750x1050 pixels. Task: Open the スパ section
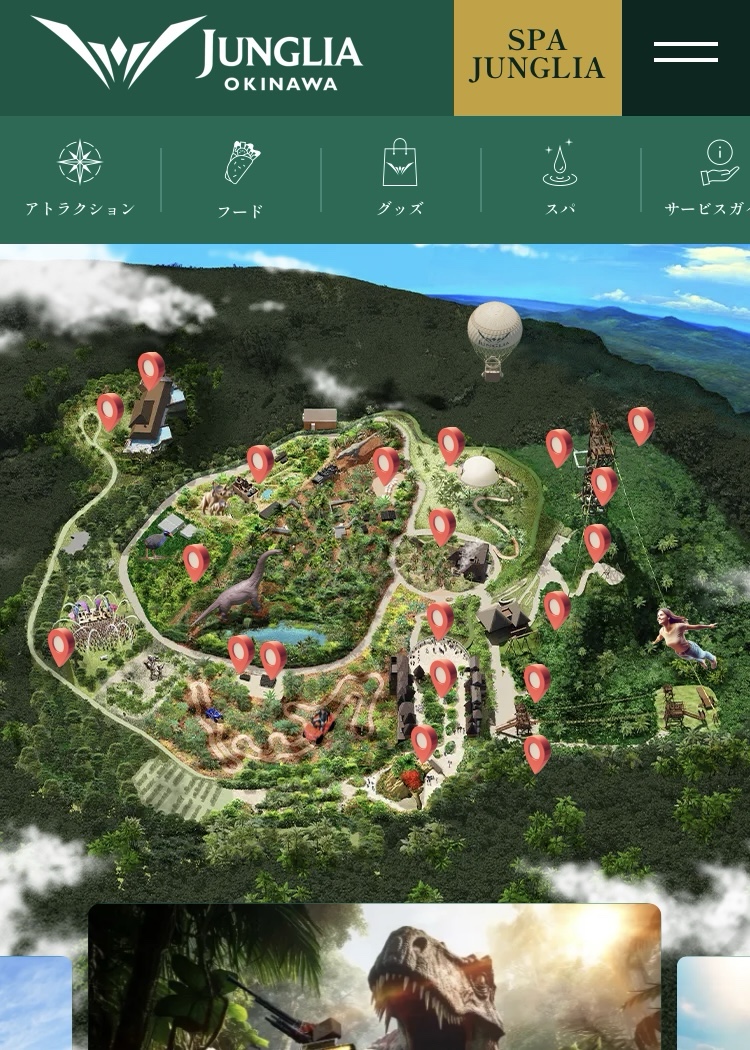pyautogui.click(x=560, y=180)
